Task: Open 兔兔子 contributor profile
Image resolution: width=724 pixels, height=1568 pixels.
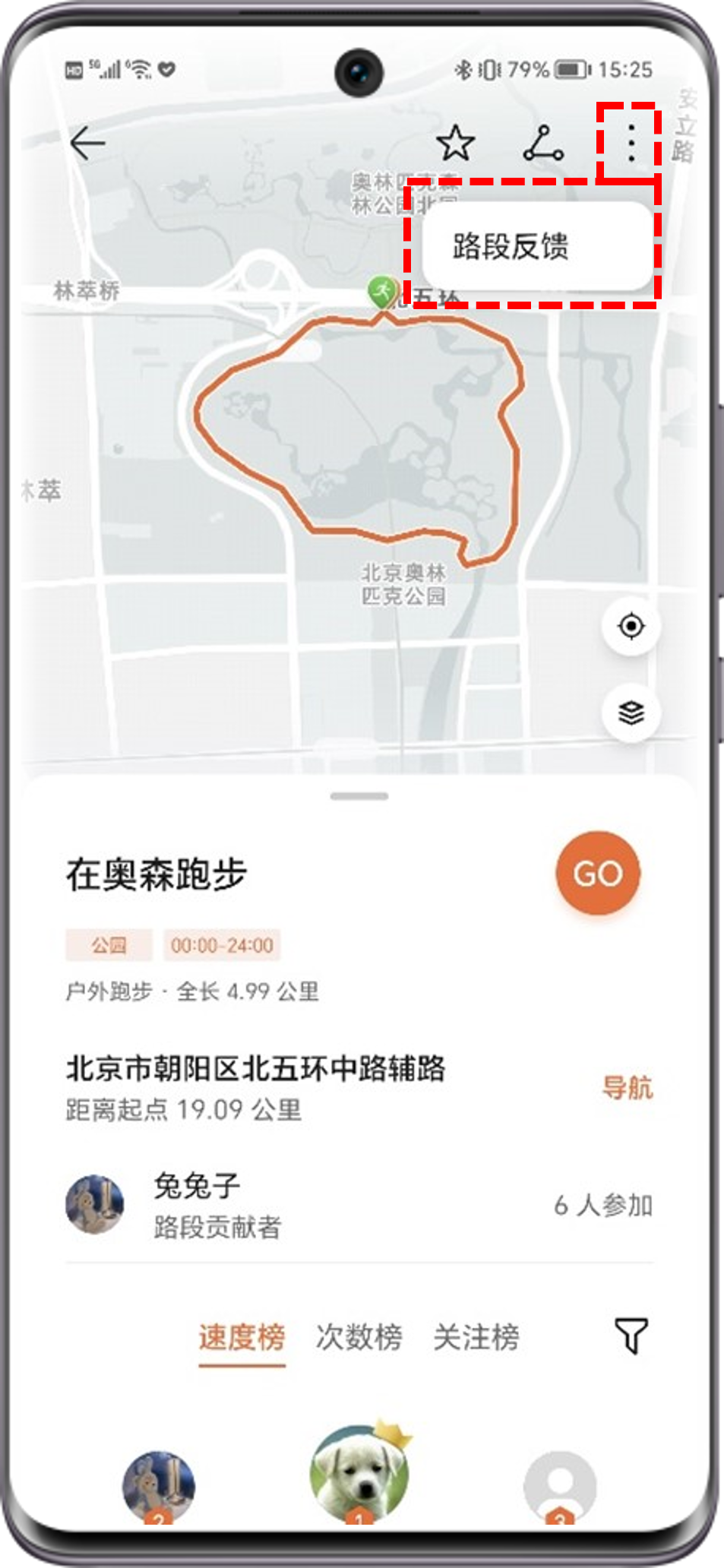Action: click(x=95, y=1204)
